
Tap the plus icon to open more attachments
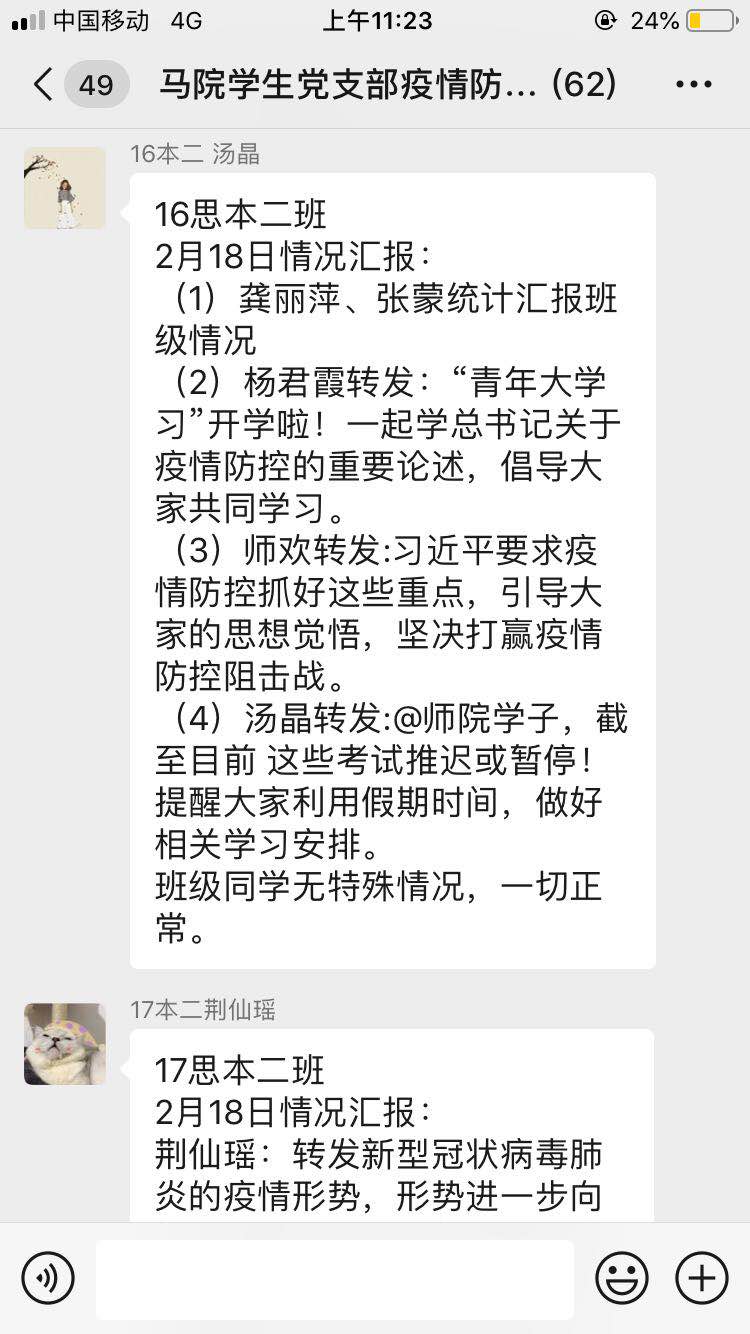[x=701, y=1278]
